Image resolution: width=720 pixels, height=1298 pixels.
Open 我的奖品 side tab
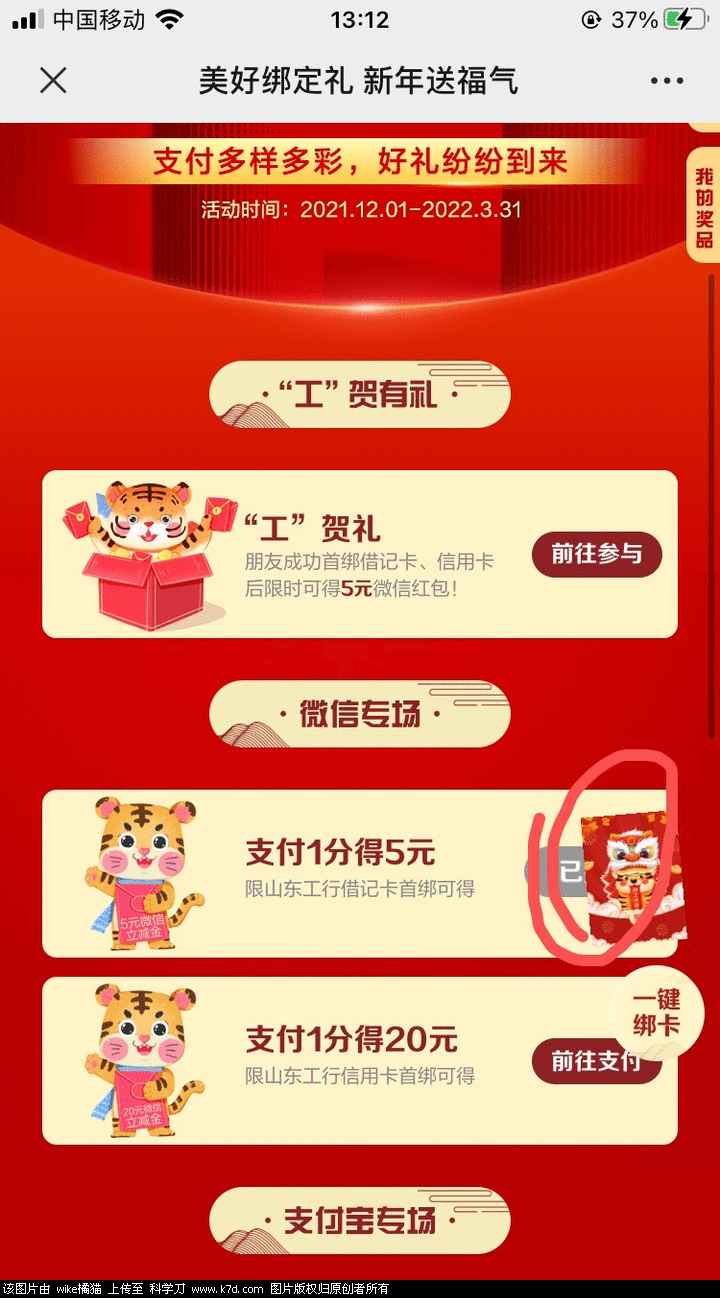tap(704, 207)
